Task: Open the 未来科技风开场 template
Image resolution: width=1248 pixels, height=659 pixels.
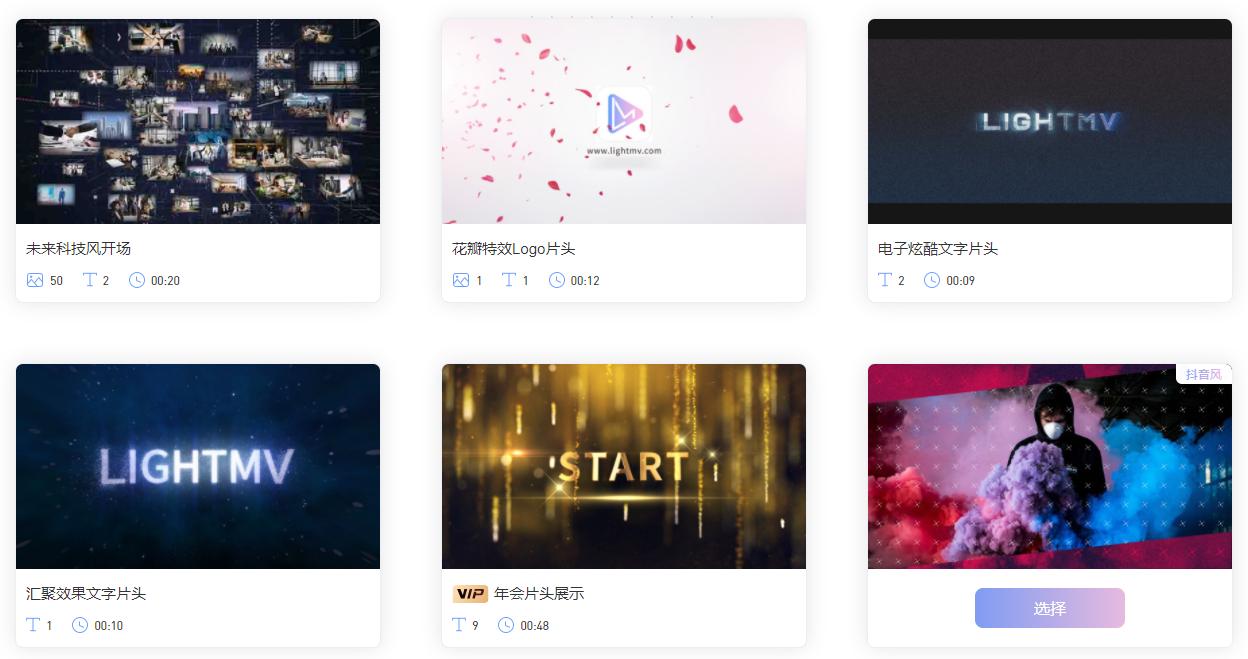Action: click(x=198, y=122)
